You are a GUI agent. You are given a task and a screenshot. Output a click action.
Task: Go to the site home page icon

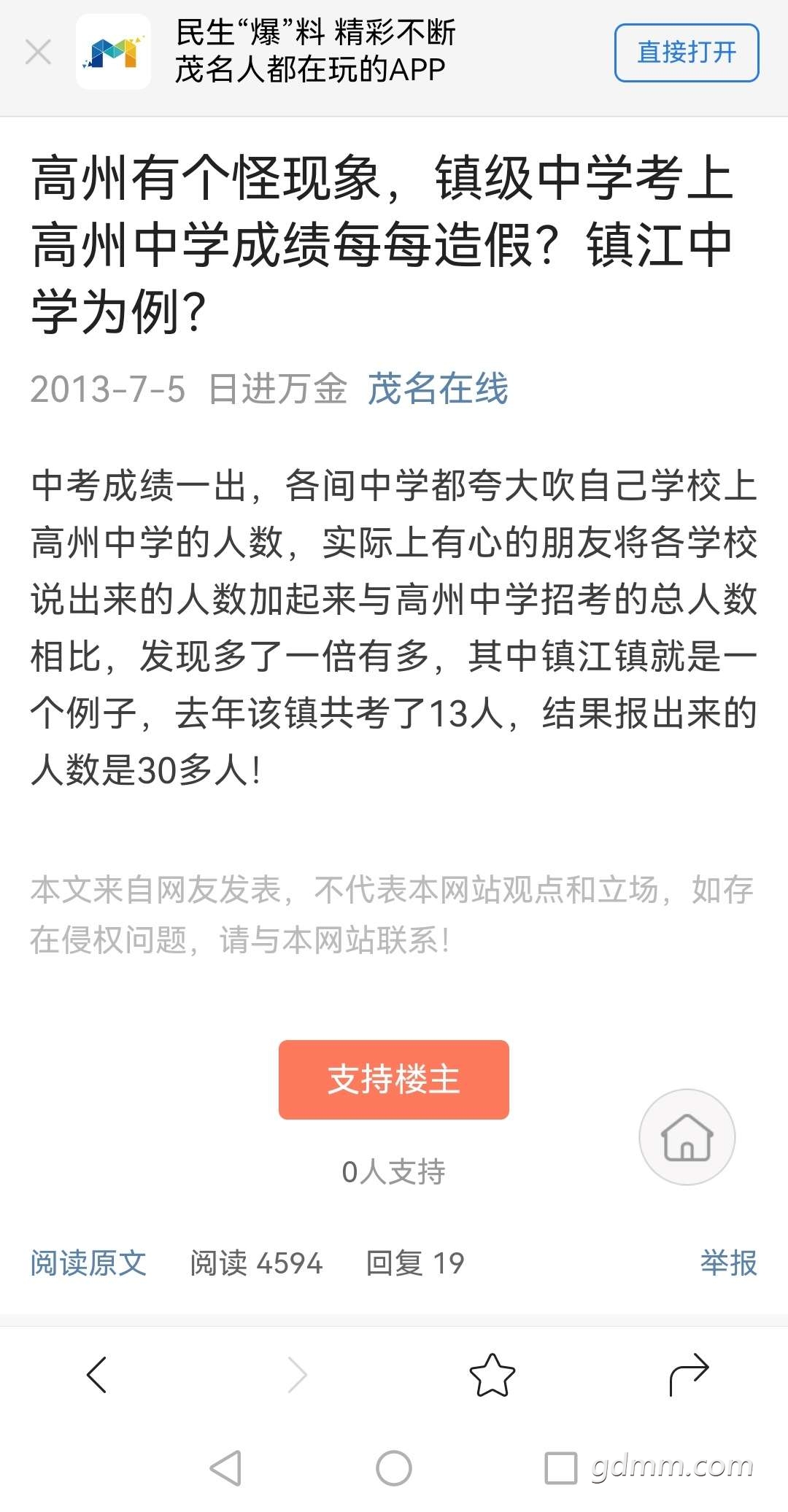tap(687, 1137)
